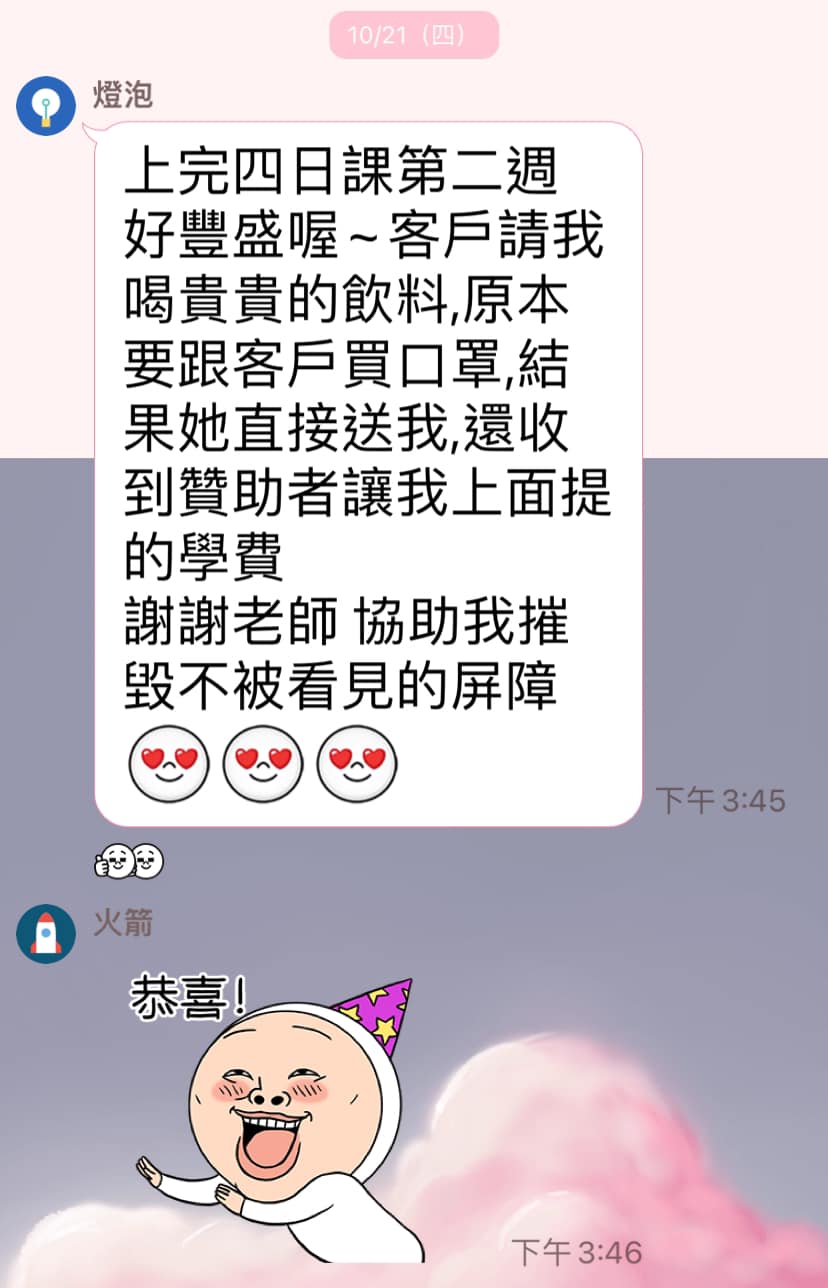Open 燈泡's profile avatar

pyautogui.click(x=46, y=105)
